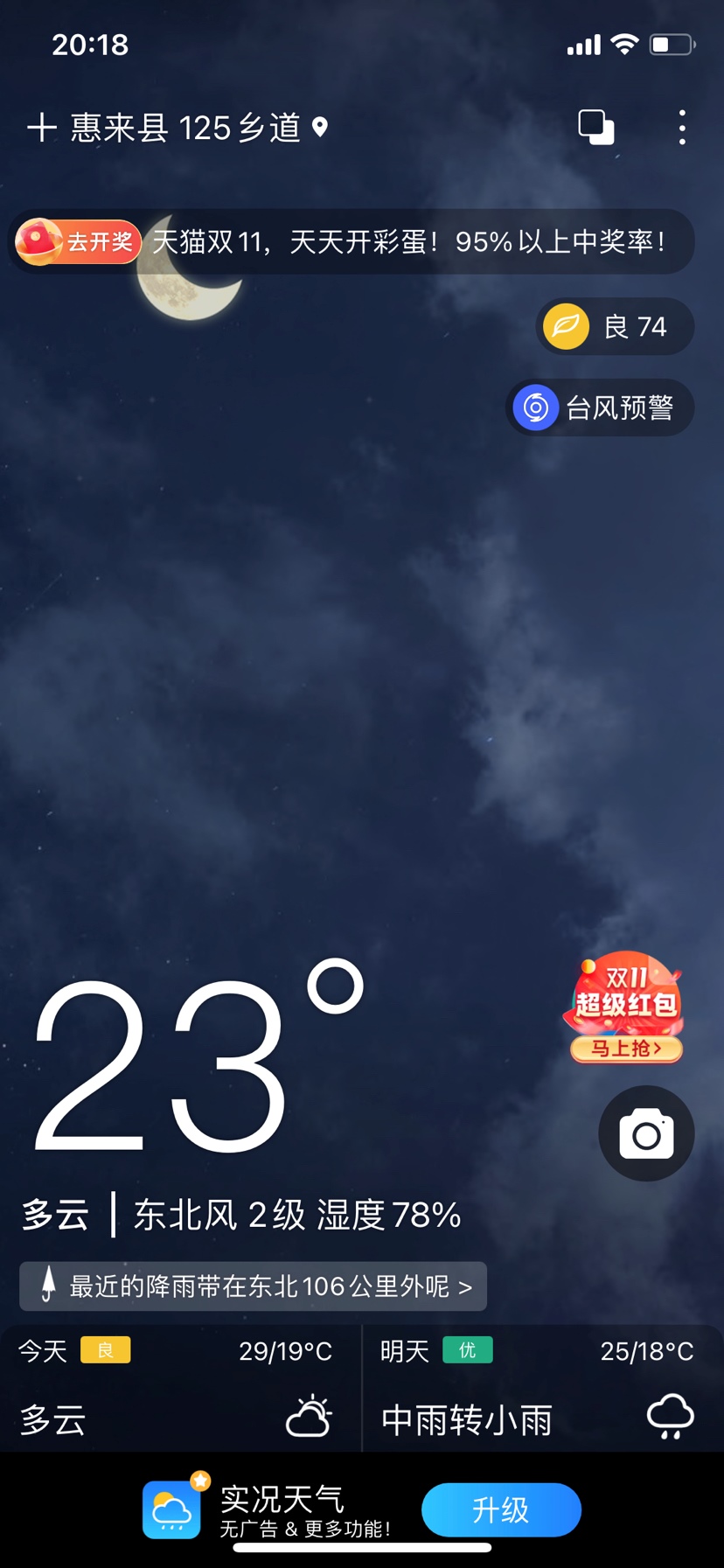Open the camera button
This screenshot has height=1568, width=724.
click(x=646, y=1134)
